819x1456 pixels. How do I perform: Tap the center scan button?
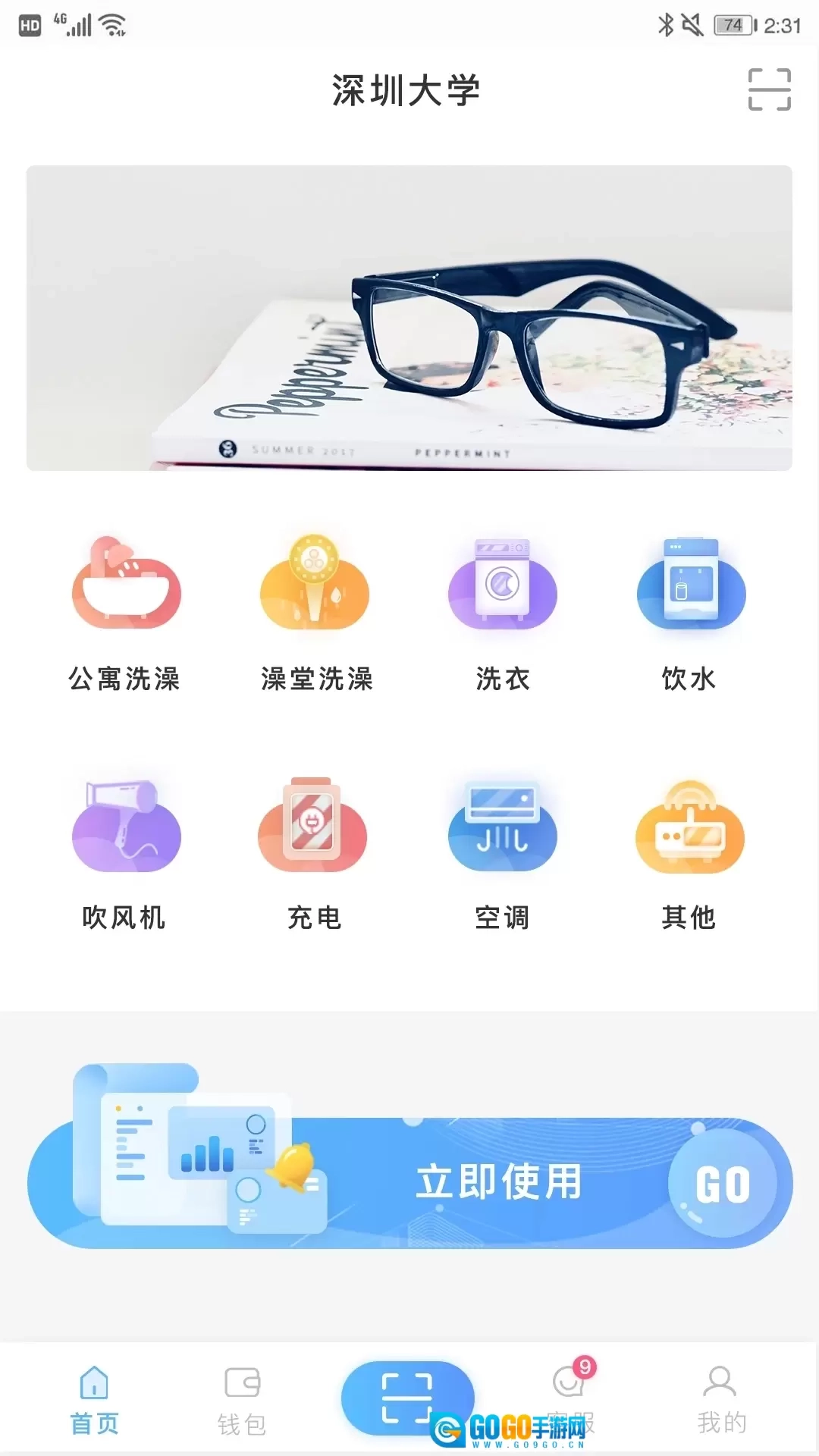tap(407, 1397)
